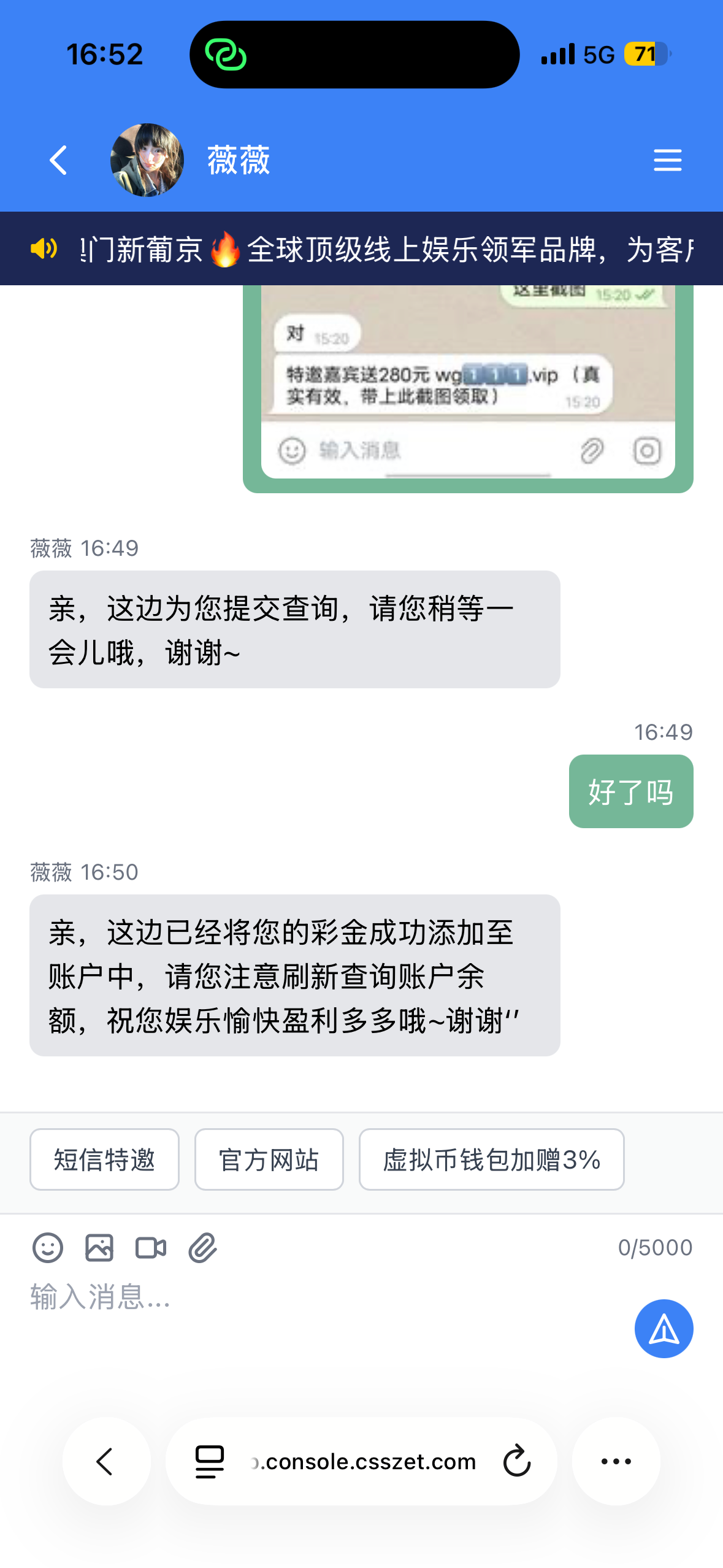Choose the 虚拟币钱包加赠3% chip

(491, 1159)
